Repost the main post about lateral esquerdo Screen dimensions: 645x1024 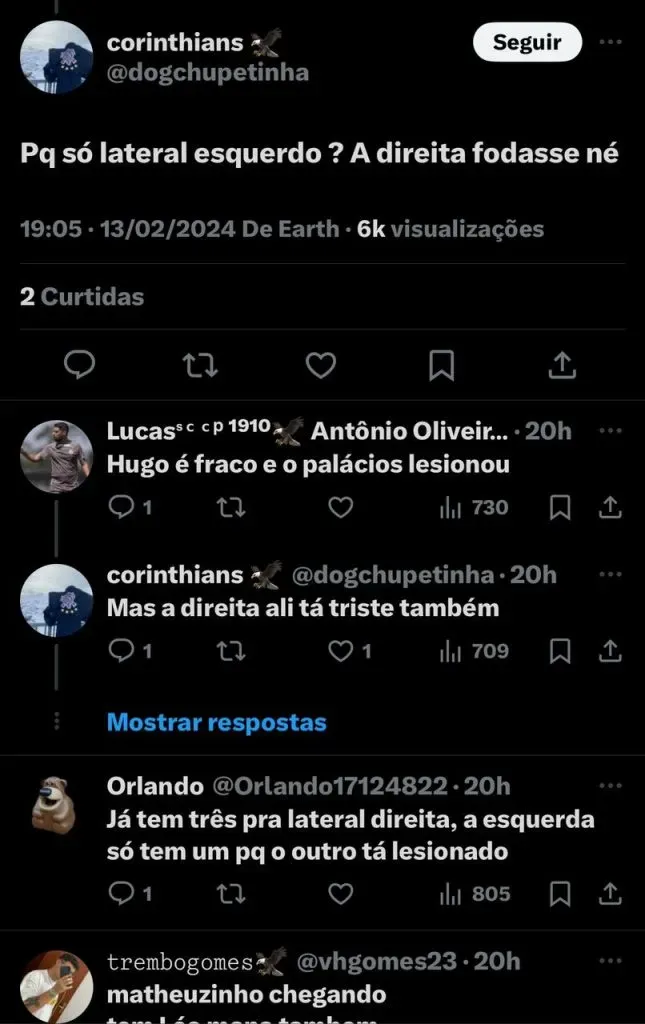[200, 365]
